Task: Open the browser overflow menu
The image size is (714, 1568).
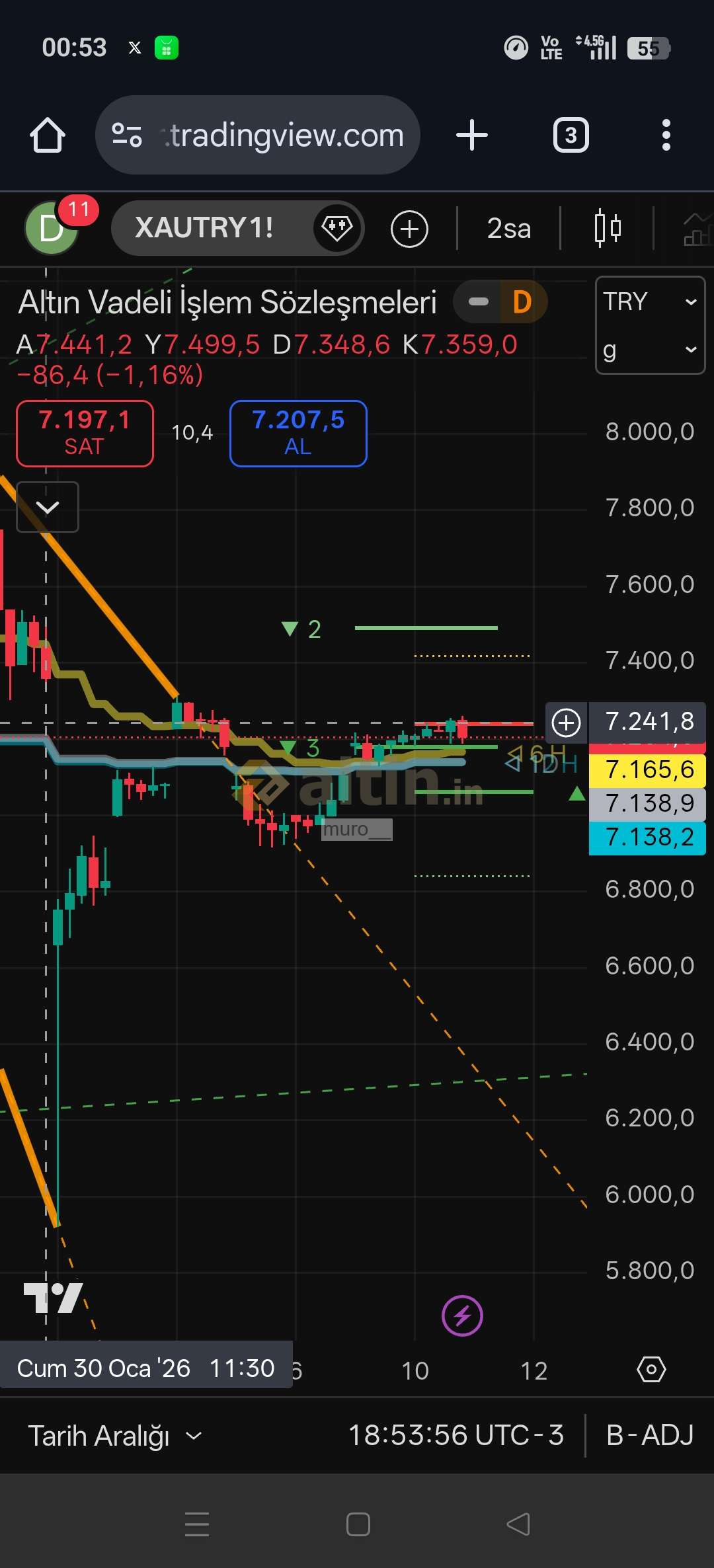Action: (666, 136)
